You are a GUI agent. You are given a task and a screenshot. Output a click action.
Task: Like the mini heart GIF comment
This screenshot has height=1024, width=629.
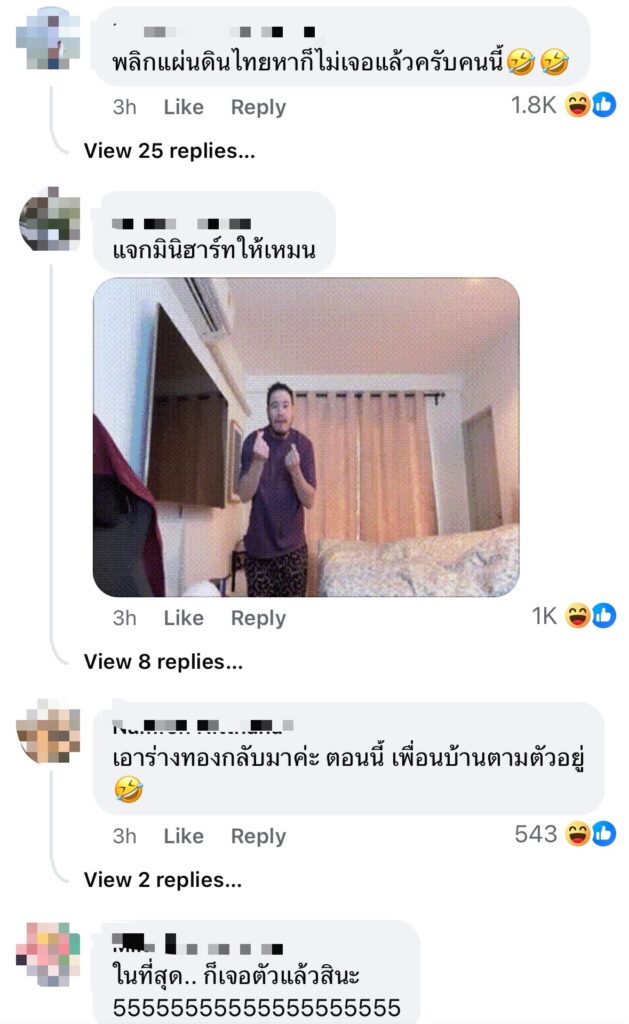point(183,618)
